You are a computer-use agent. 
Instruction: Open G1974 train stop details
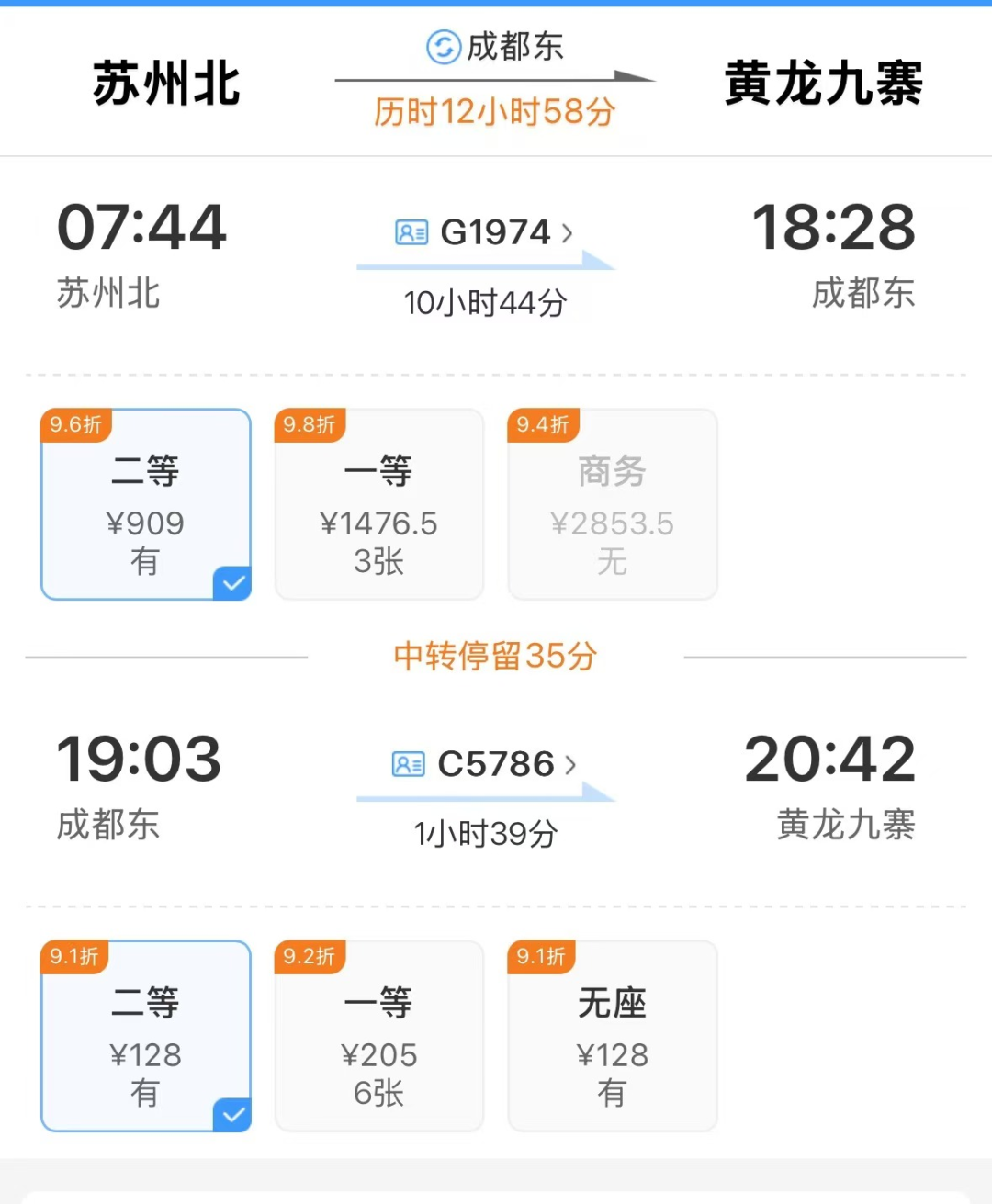(x=496, y=232)
